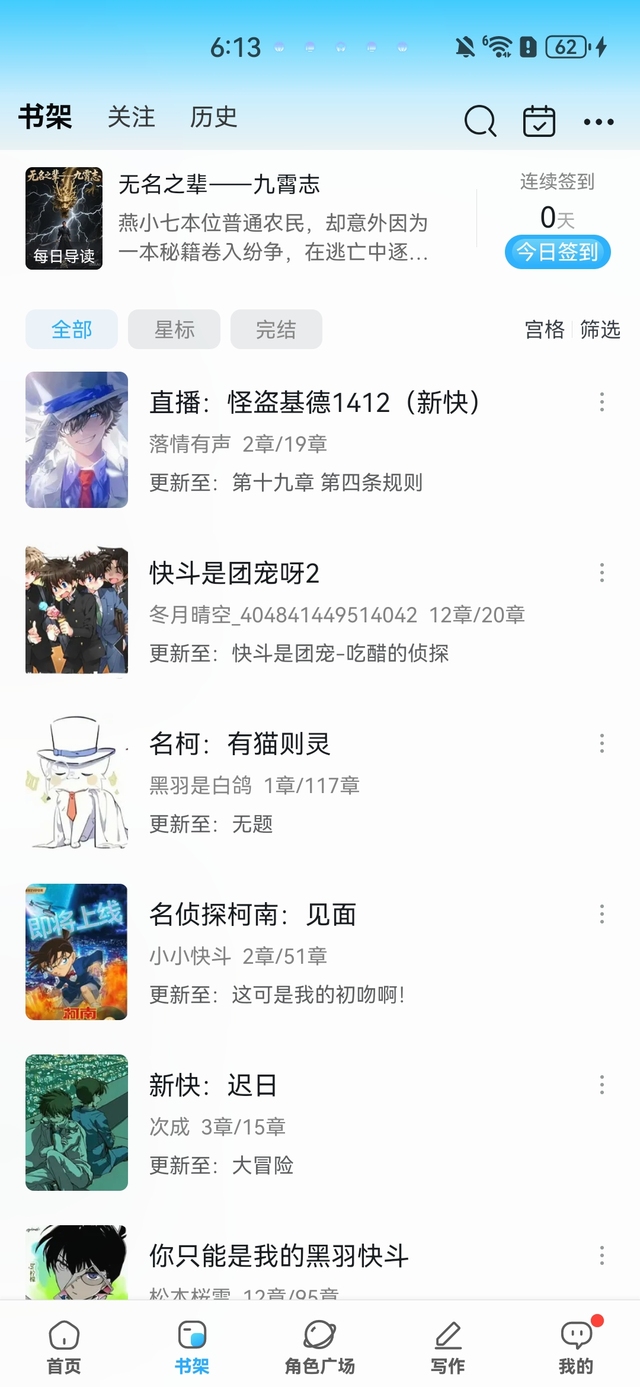This screenshot has height=1387, width=640.
Task: Open the book 名柯：有猫则灵
Action: (240, 744)
